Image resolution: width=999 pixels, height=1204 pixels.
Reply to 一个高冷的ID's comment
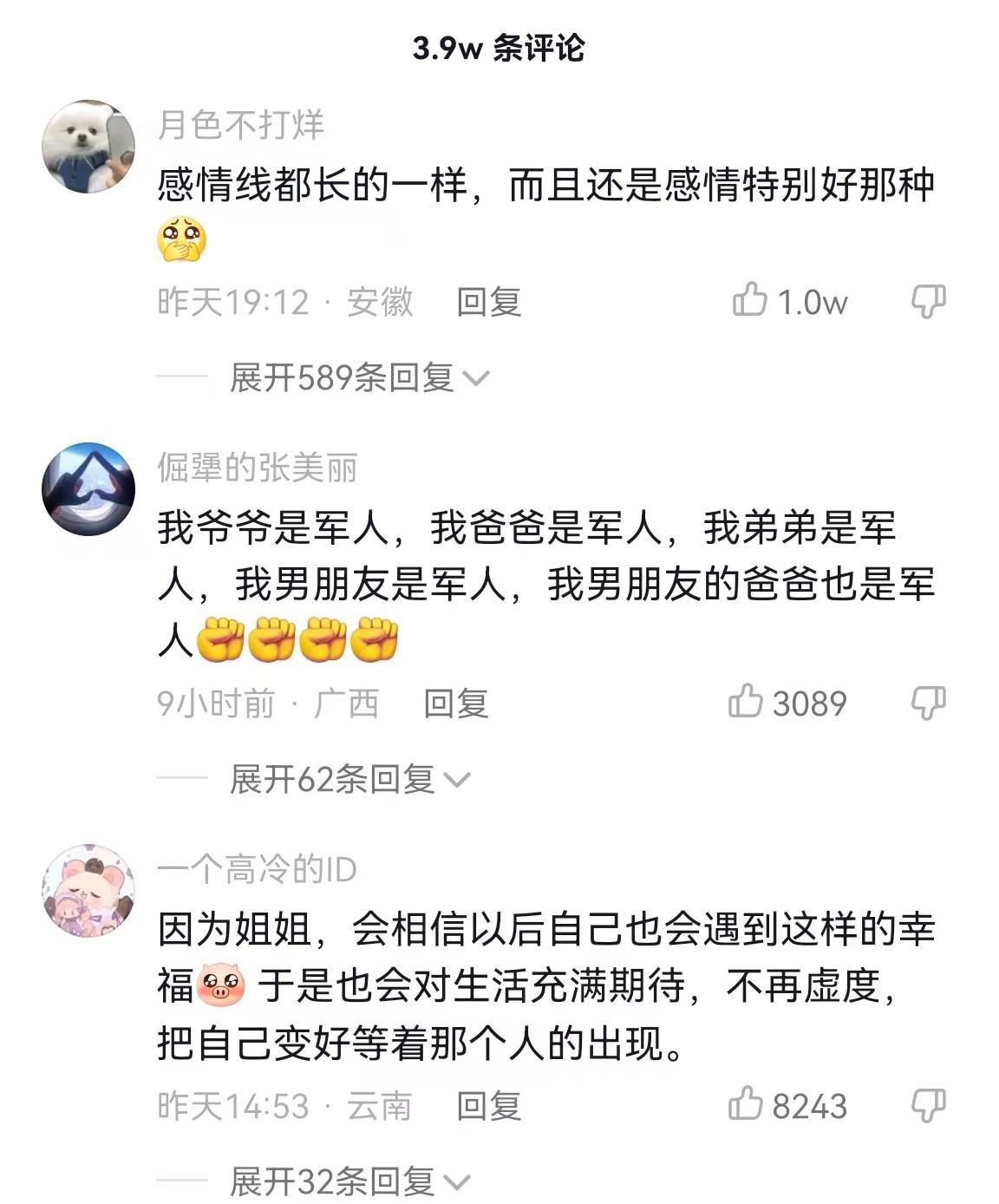pos(489,1106)
